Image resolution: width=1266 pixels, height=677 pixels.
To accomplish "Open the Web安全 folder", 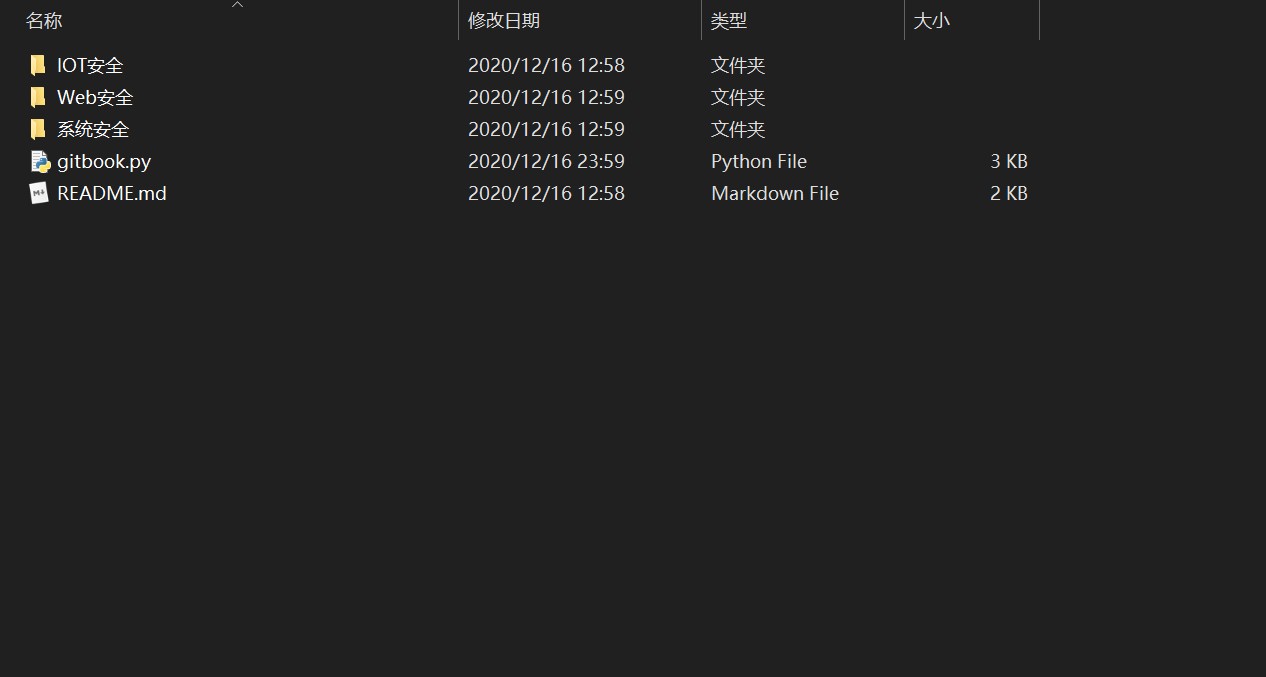I will tap(94, 98).
